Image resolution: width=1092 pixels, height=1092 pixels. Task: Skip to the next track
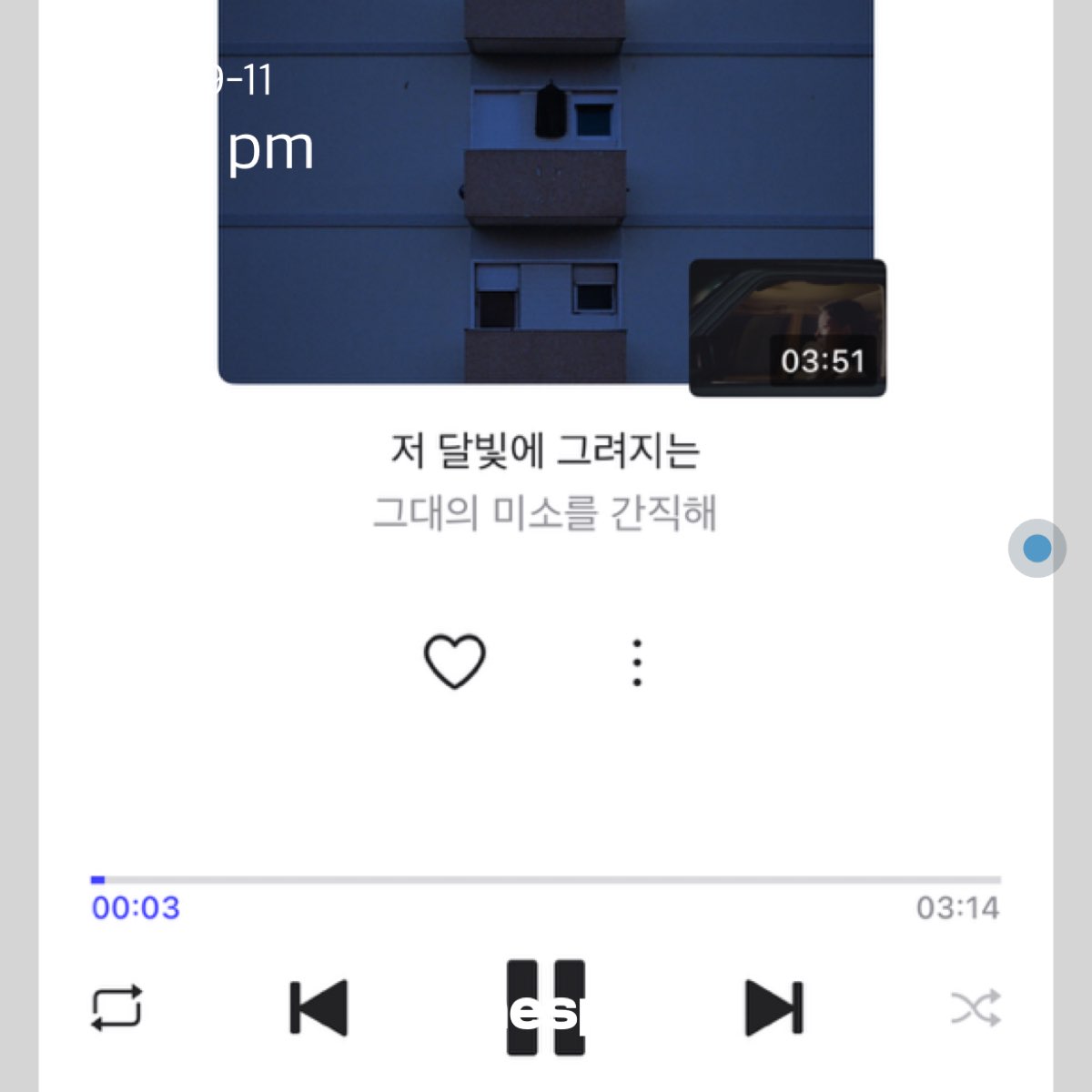(773, 1007)
